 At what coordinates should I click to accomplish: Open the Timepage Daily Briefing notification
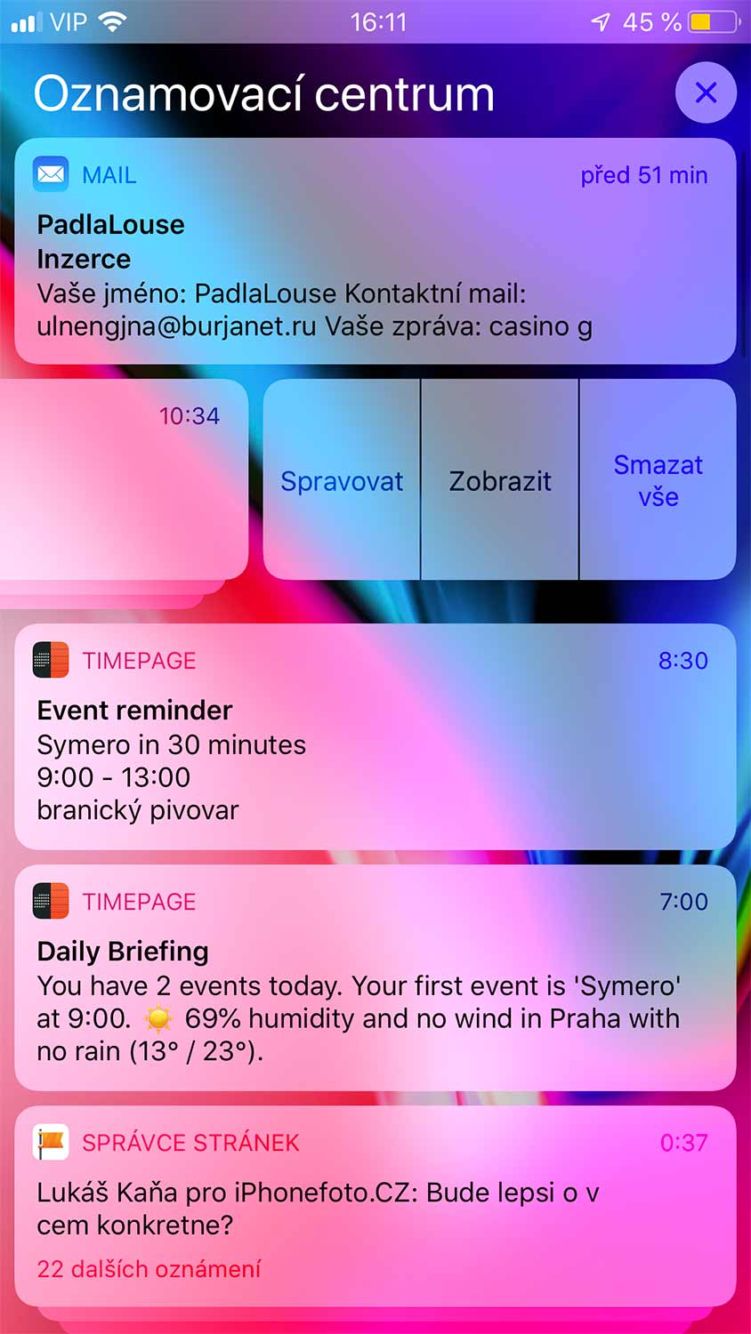coord(375,977)
